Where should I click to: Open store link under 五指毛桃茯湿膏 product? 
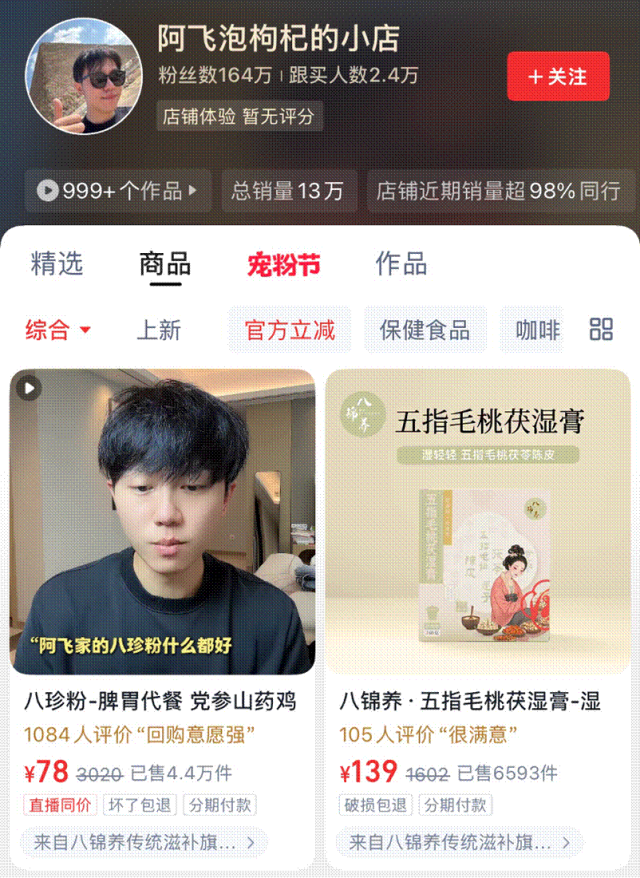(x=459, y=842)
